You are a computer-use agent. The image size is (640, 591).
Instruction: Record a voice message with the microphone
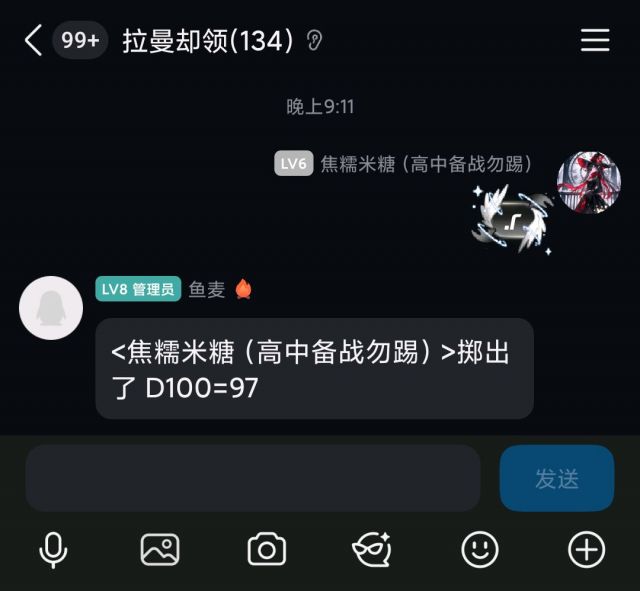coord(53,550)
